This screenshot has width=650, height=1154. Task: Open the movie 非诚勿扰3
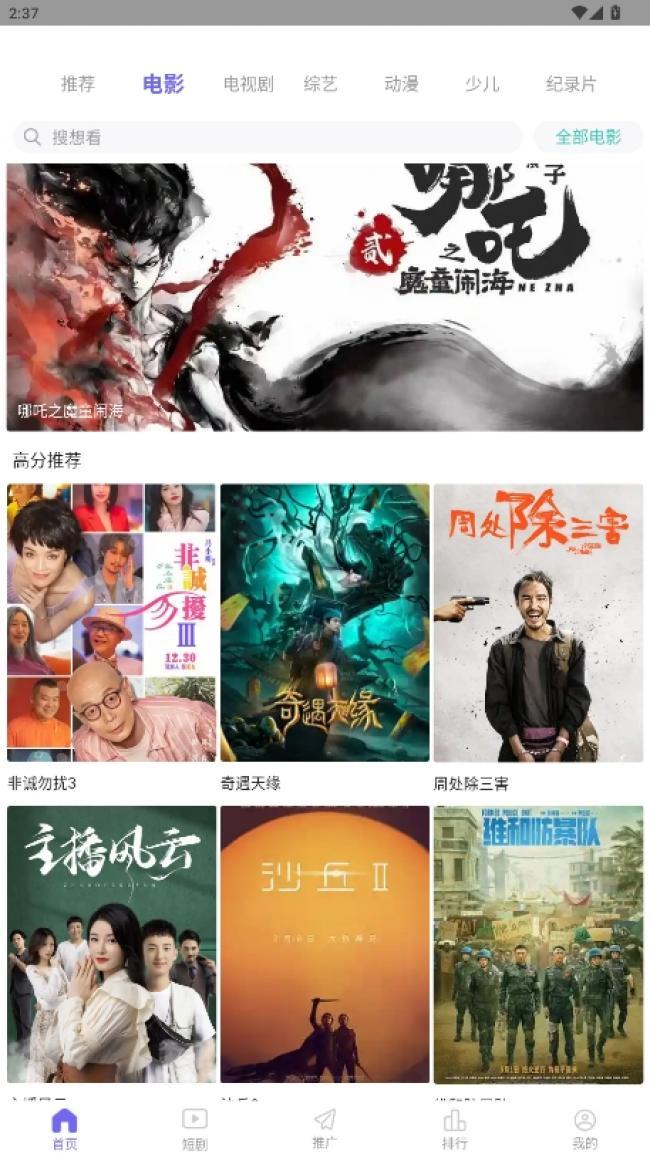(111, 623)
